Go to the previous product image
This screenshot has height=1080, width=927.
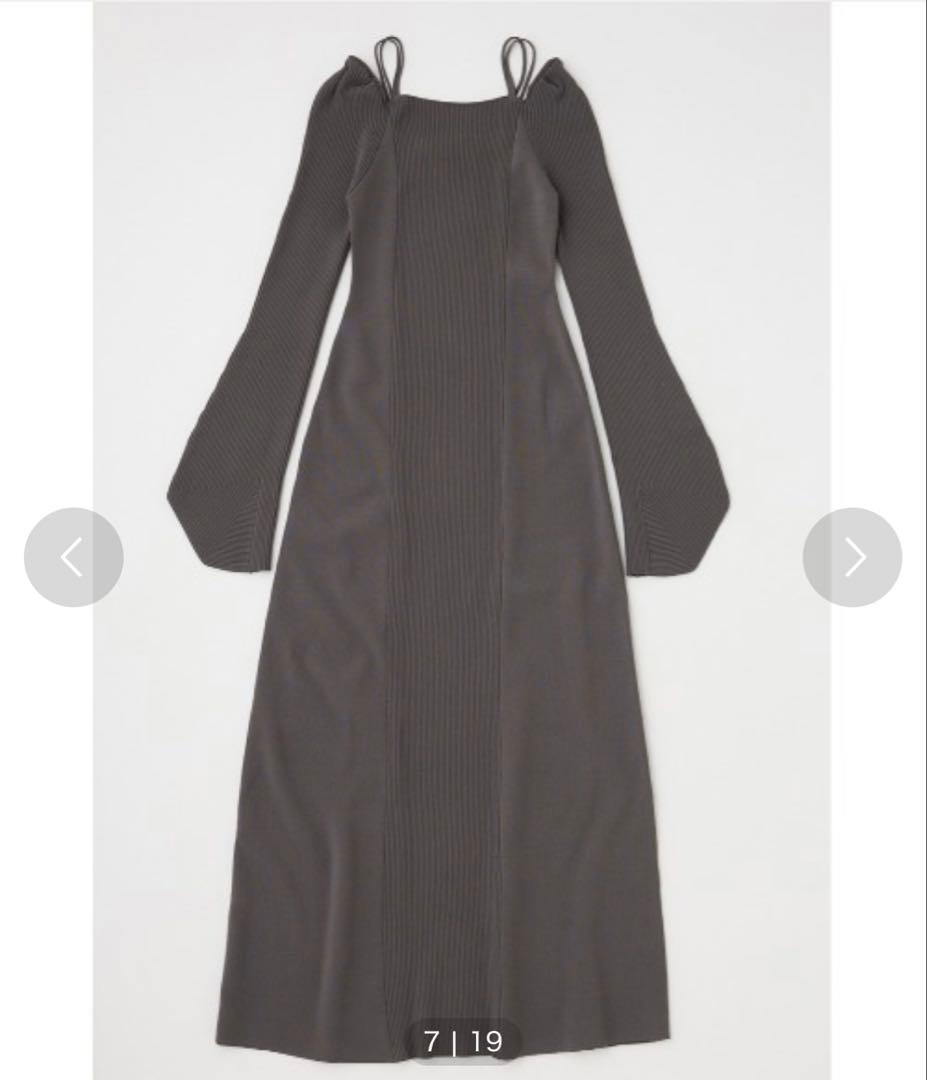tap(73, 557)
